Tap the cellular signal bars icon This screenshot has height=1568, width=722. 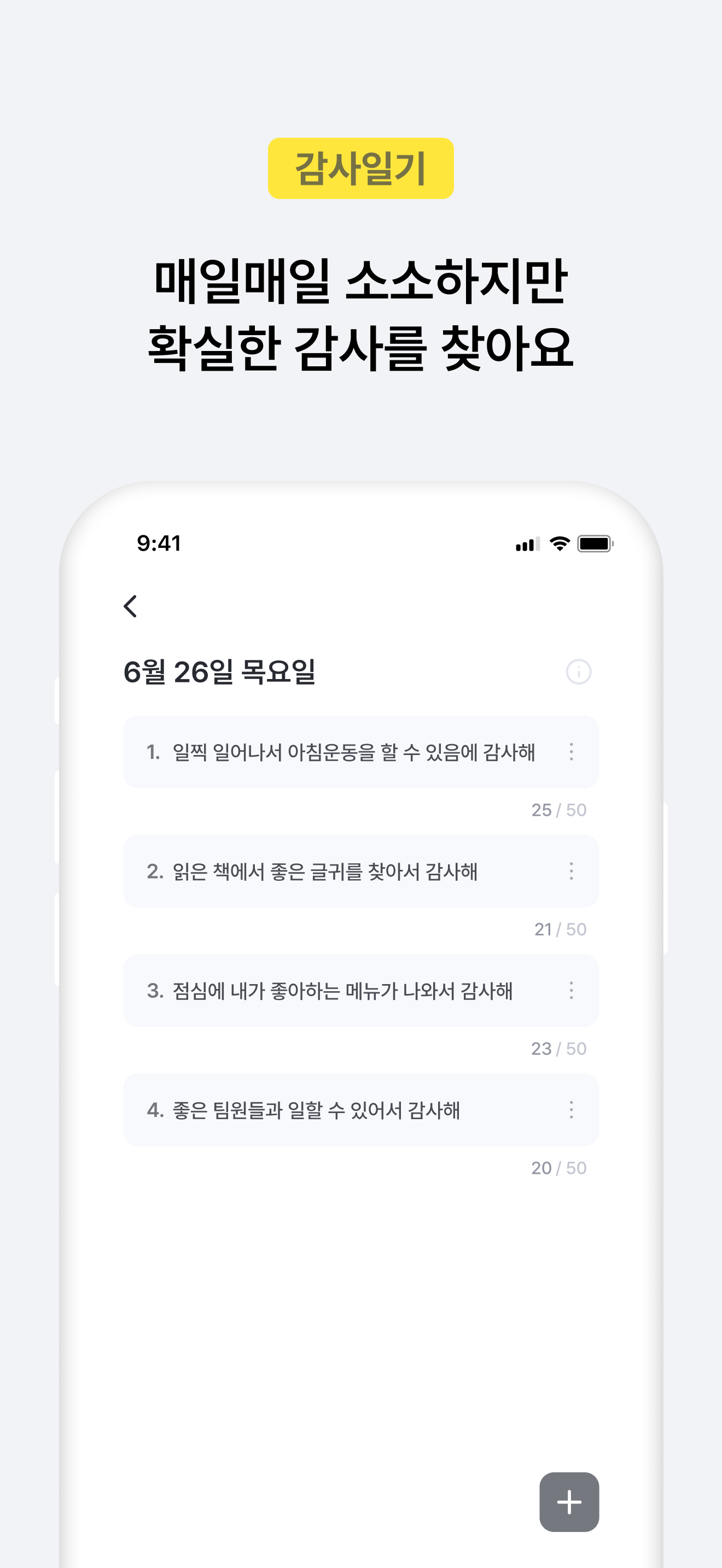(x=527, y=543)
